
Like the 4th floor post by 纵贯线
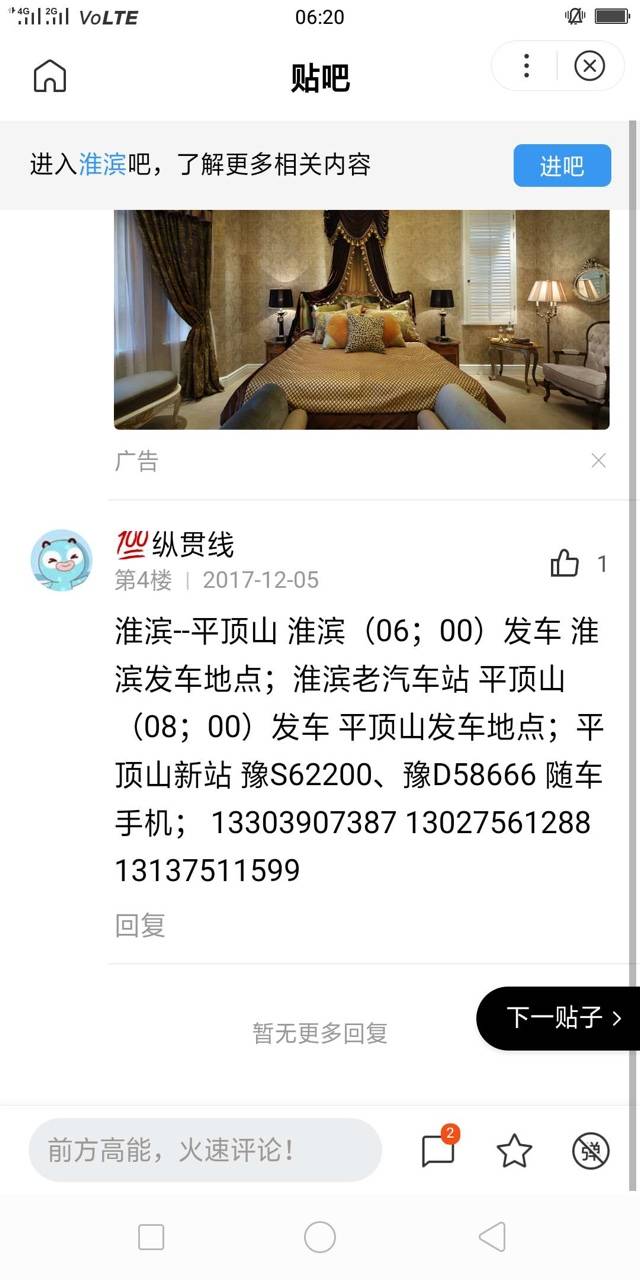[x=565, y=564]
